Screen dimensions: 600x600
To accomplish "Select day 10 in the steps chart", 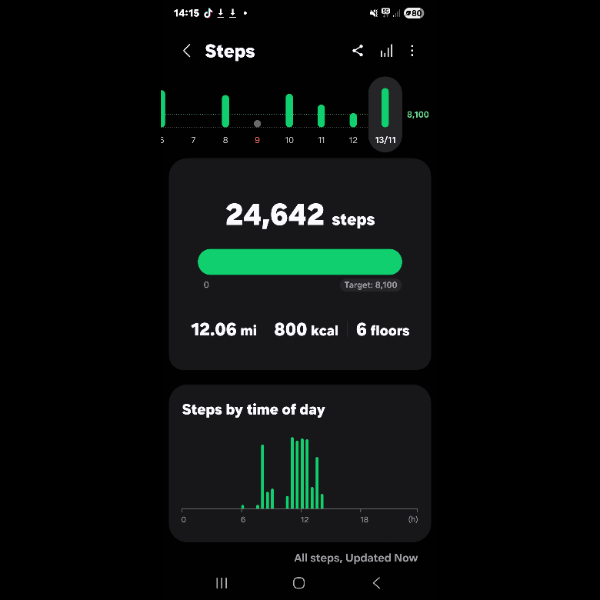I will coord(289,115).
